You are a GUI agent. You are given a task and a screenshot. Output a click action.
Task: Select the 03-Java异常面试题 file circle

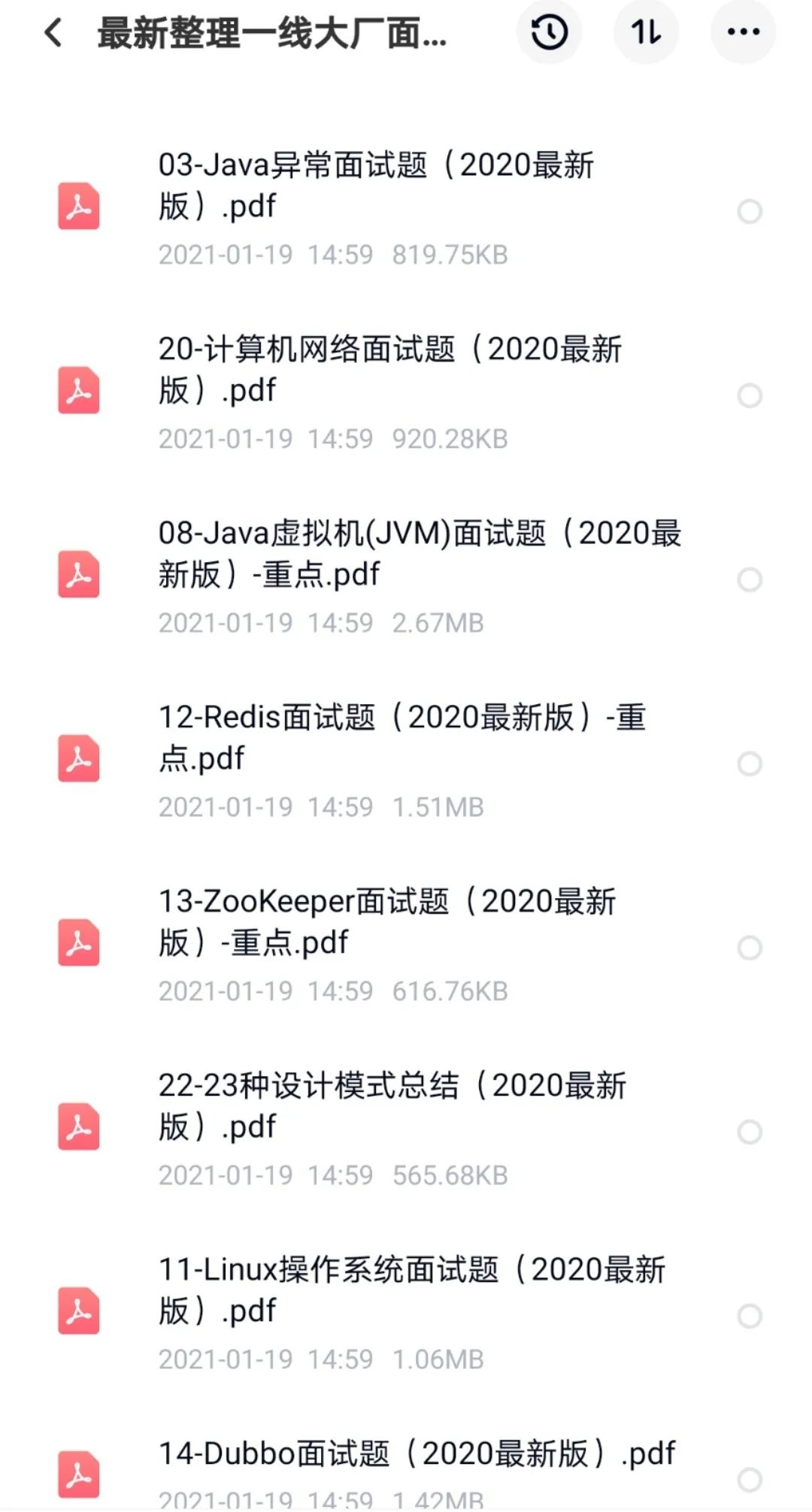pos(750,211)
